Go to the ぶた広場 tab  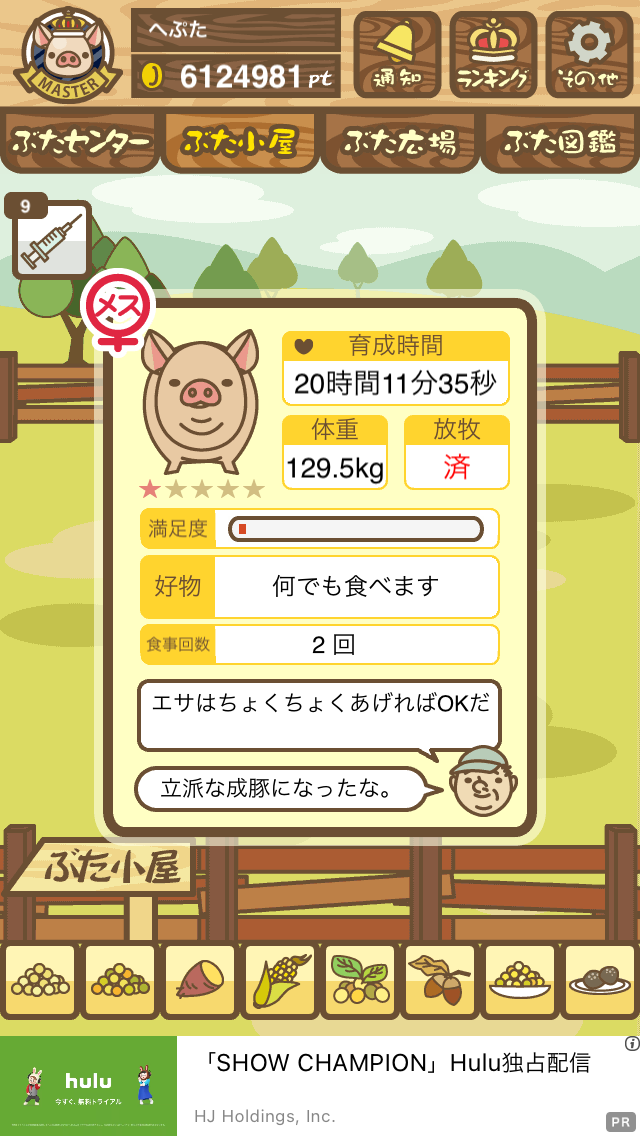(x=400, y=141)
